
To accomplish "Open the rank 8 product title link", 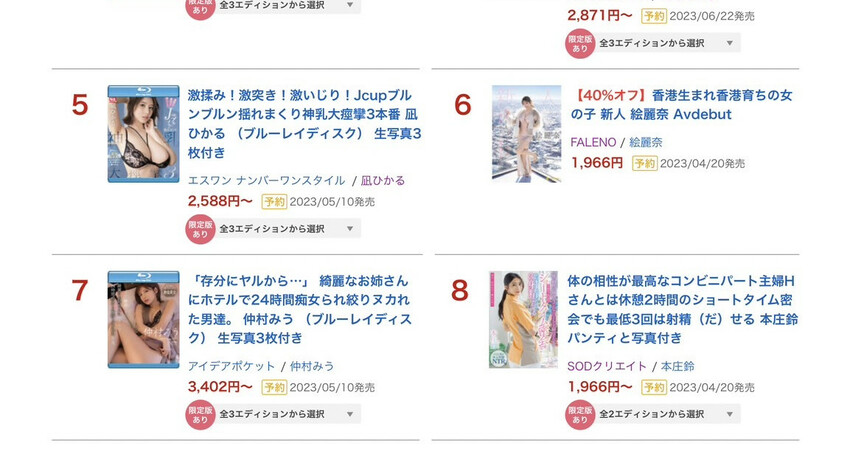I will click(681, 310).
